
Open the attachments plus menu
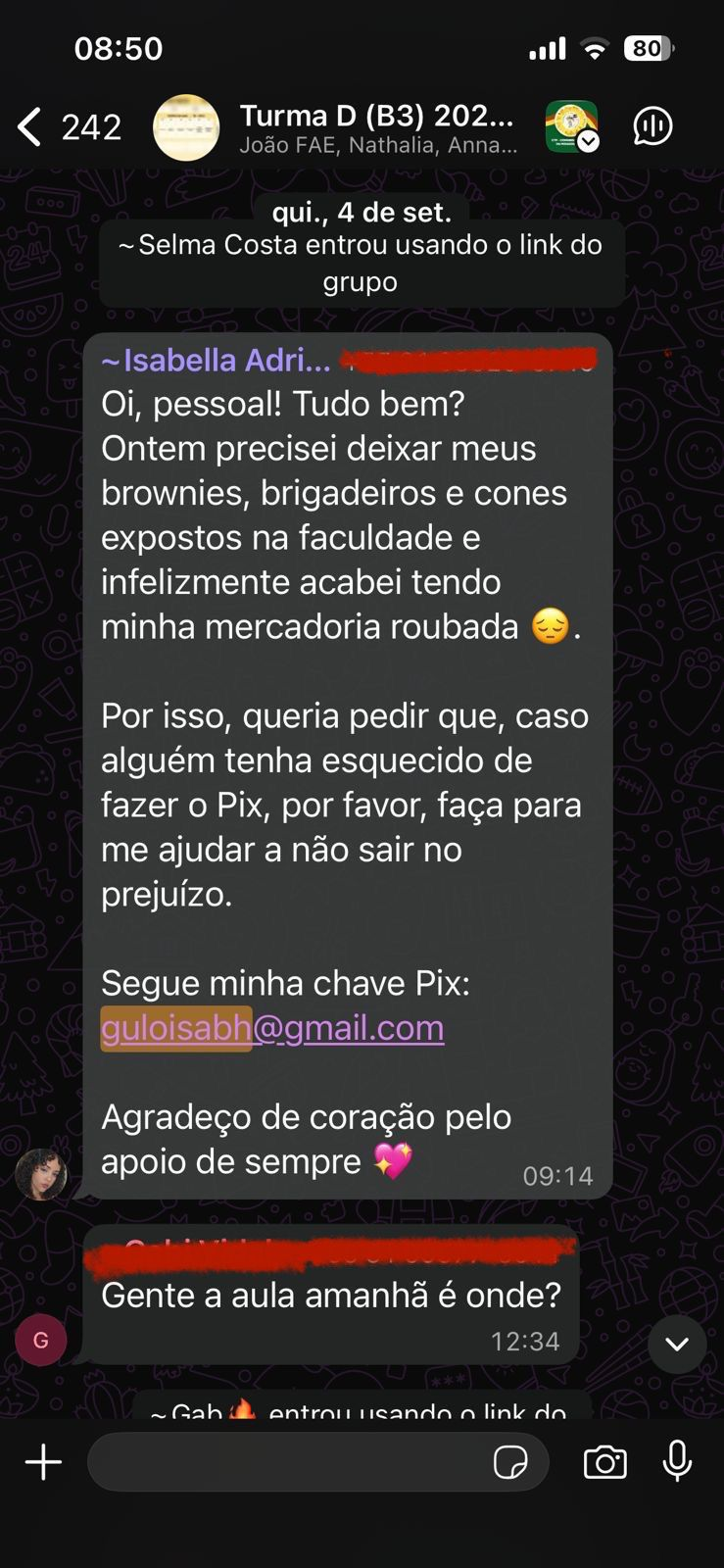[43, 1462]
